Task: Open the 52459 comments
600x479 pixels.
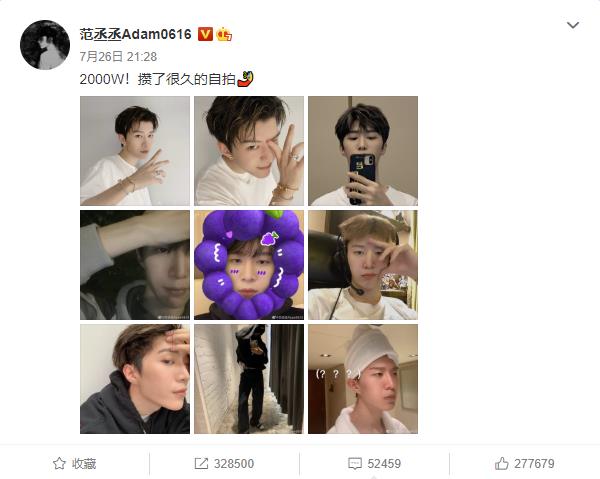Action: coord(374,464)
